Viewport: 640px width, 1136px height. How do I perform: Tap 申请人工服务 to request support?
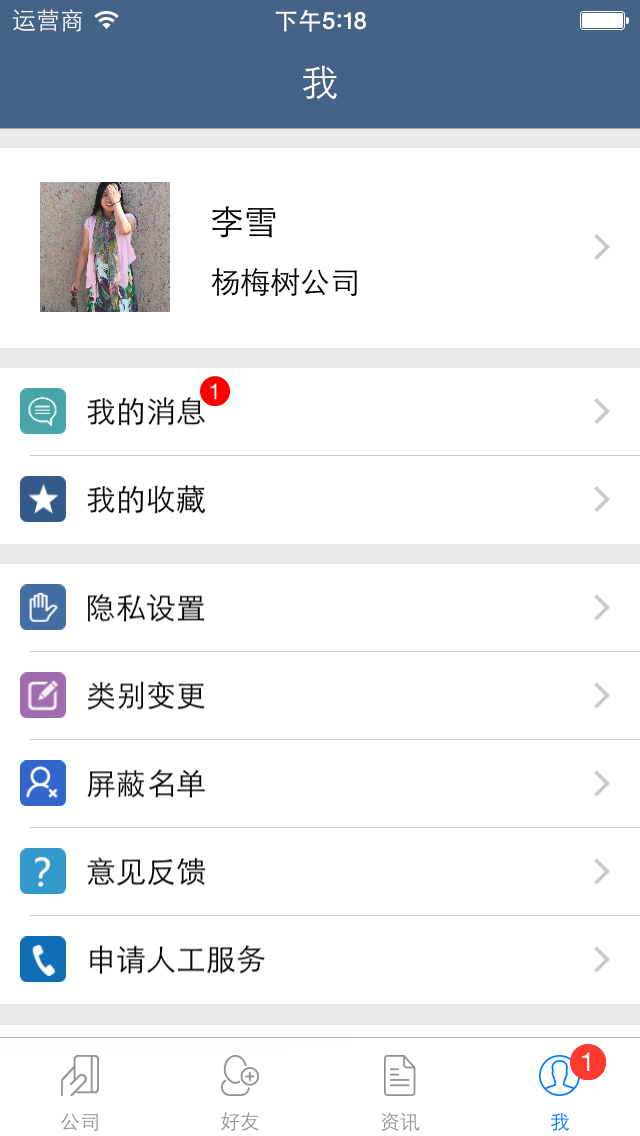point(320,959)
